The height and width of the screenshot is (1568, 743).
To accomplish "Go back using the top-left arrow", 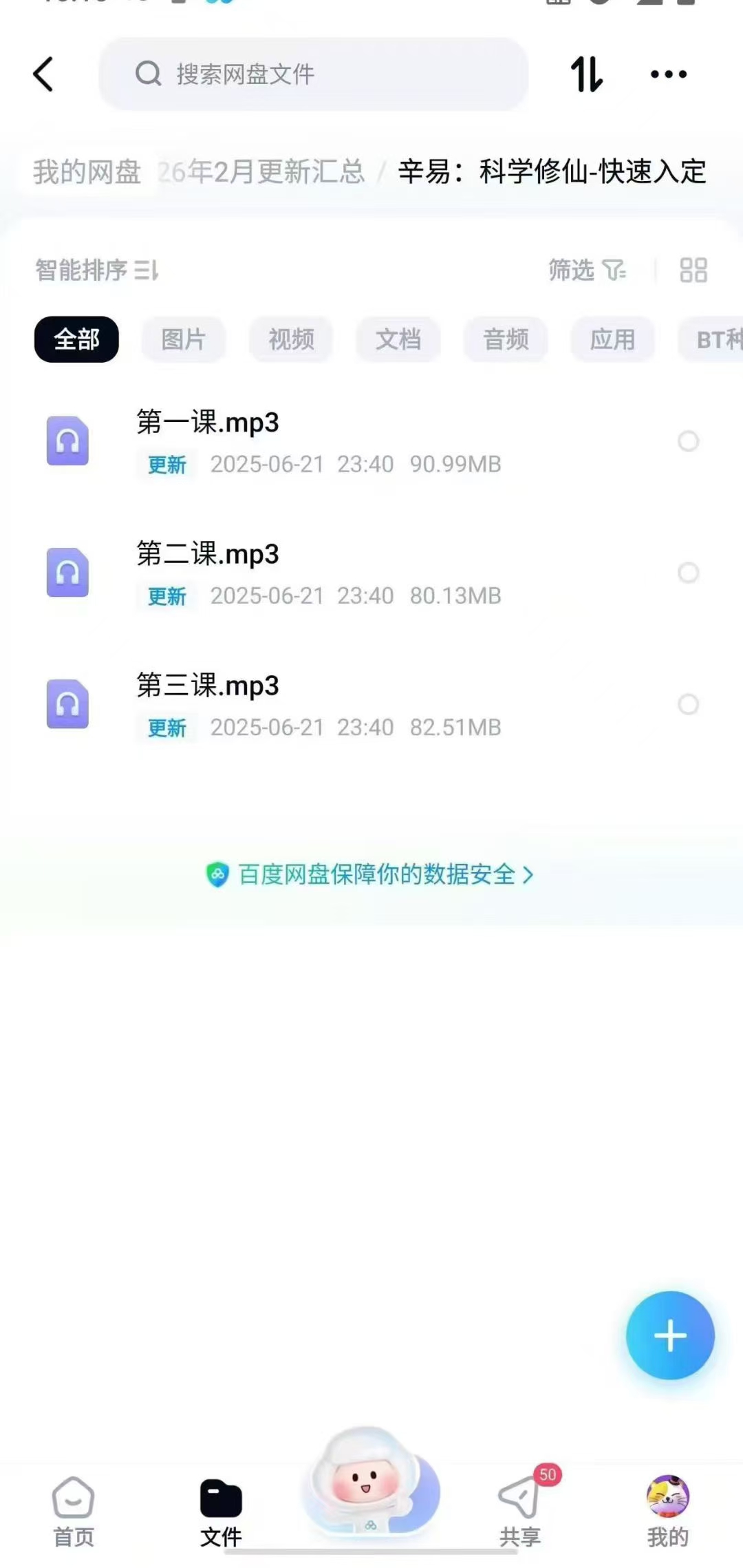I will (x=43, y=74).
